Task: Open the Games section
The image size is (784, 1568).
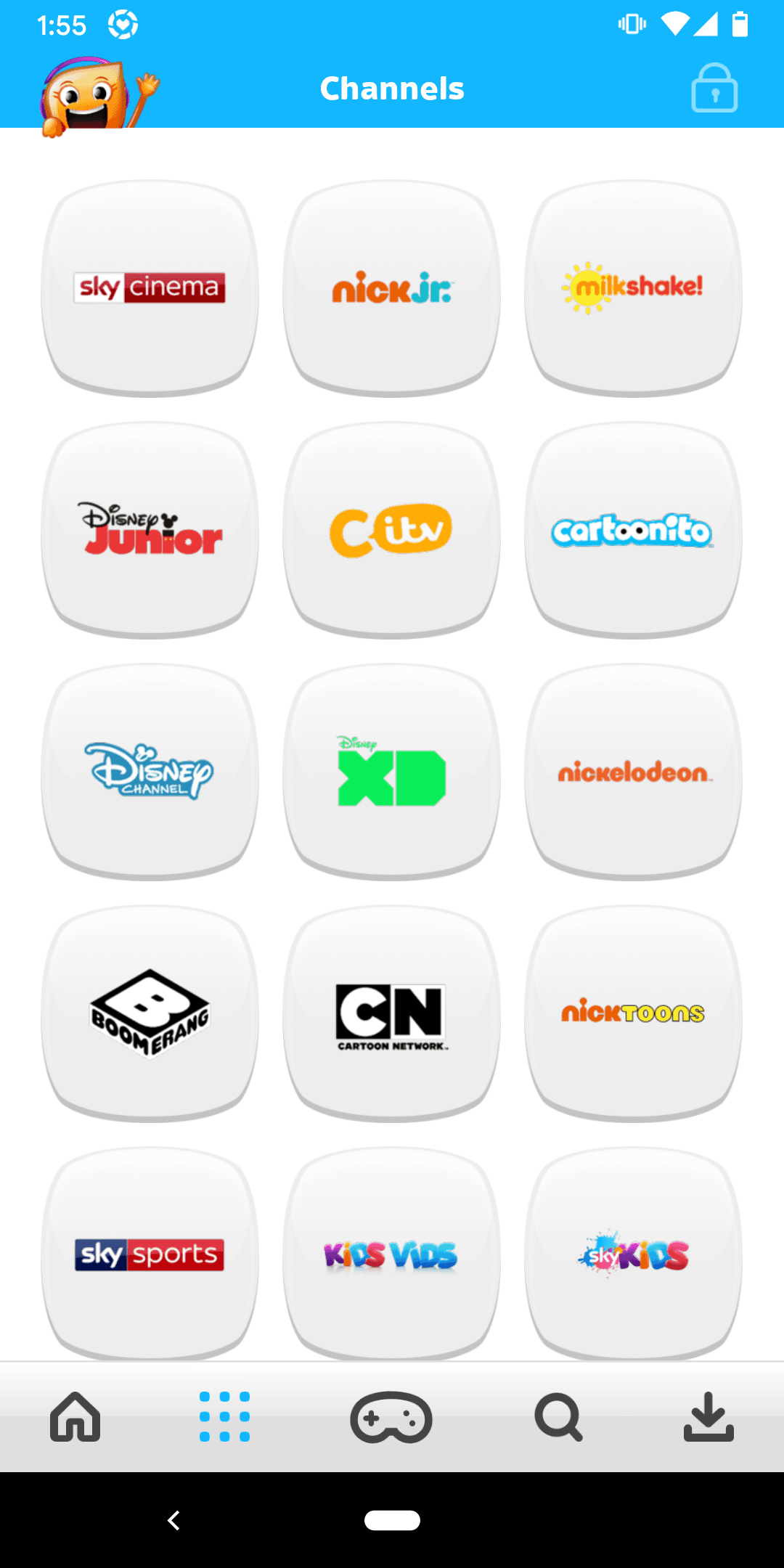Action: pos(391,1418)
